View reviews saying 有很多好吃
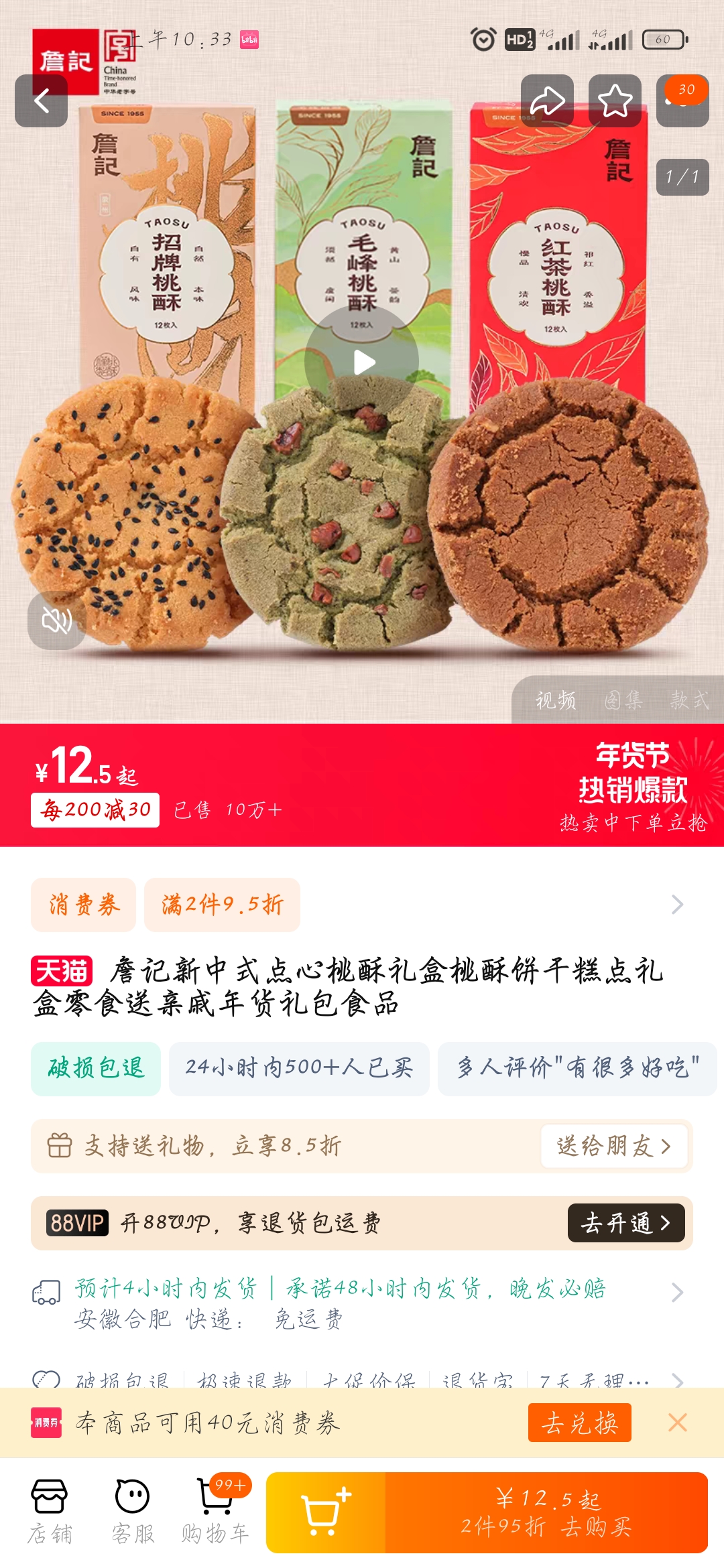This screenshot has width=724, height=1568. [577, 1069]
